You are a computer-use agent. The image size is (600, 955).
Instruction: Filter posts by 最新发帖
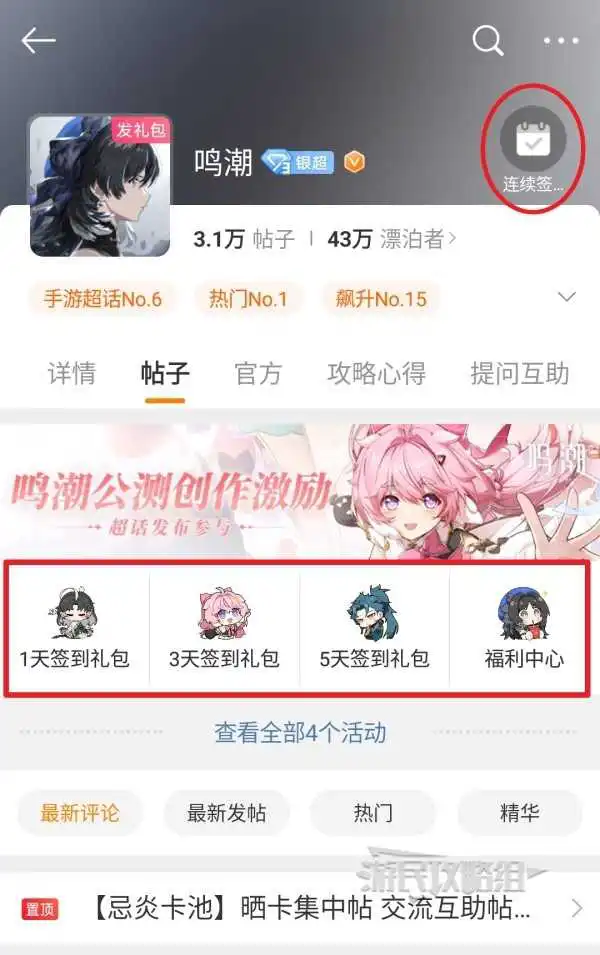227,812
